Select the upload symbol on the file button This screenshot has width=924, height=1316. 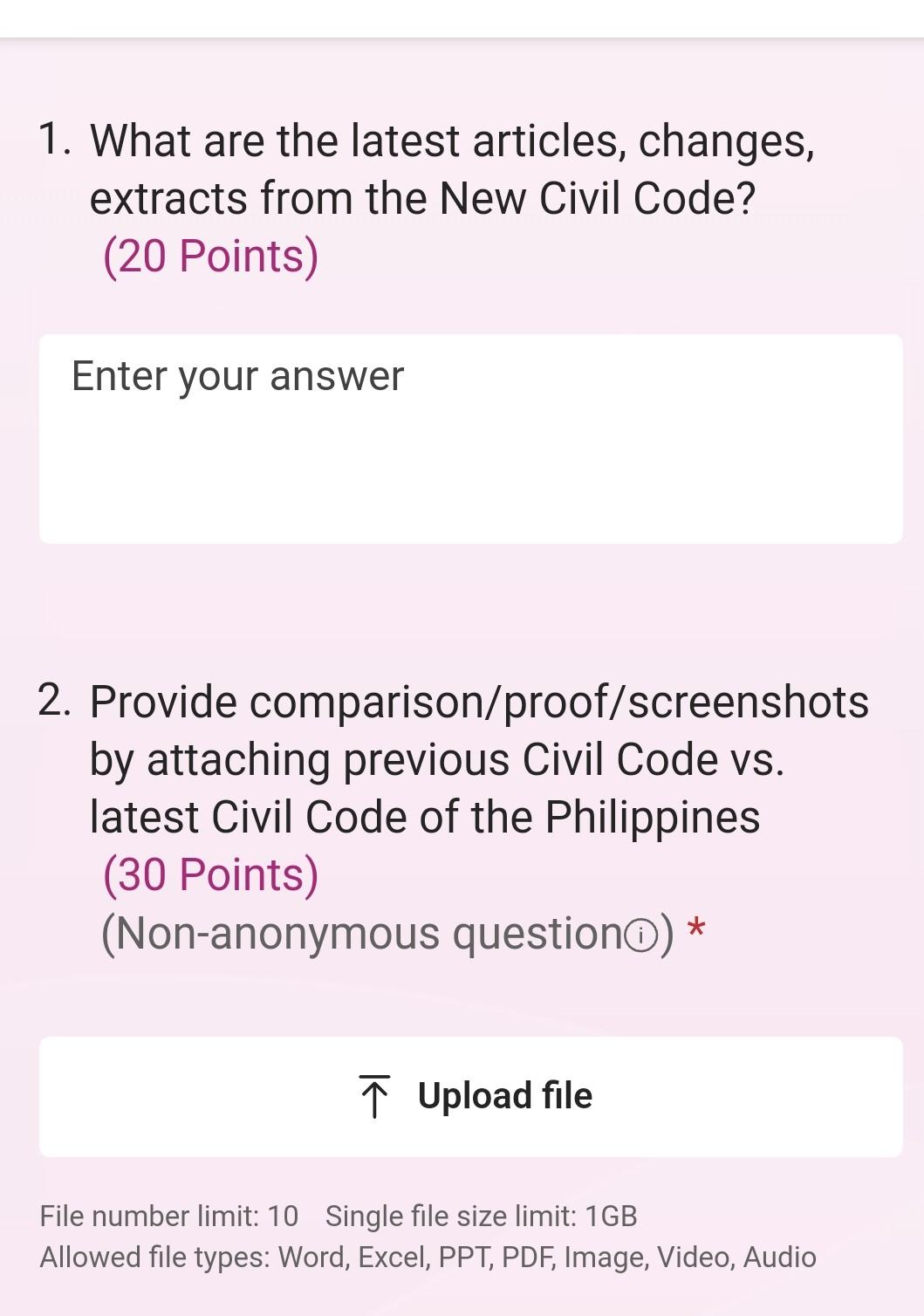coord(375,1095)
